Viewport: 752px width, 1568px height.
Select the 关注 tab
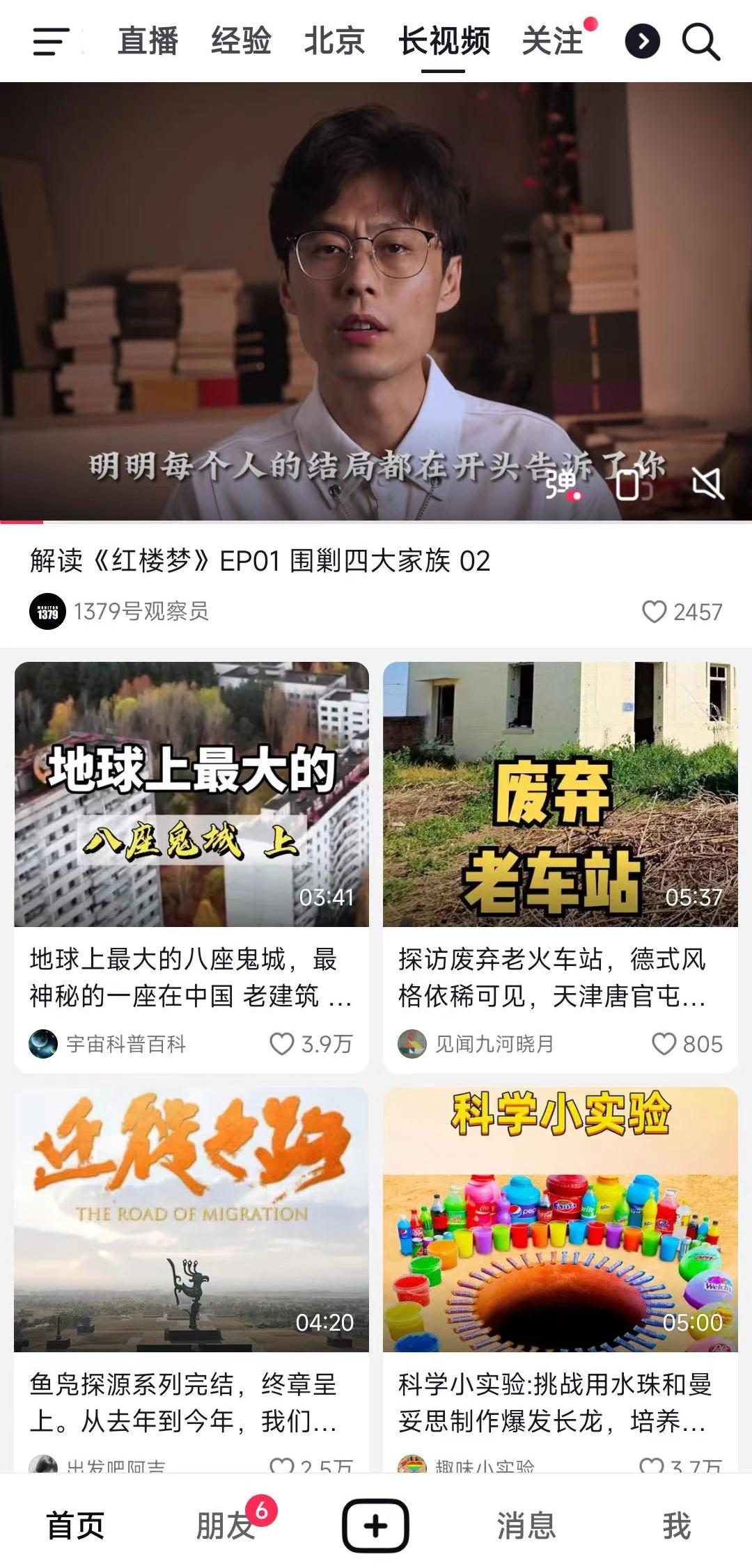(553, 41)
